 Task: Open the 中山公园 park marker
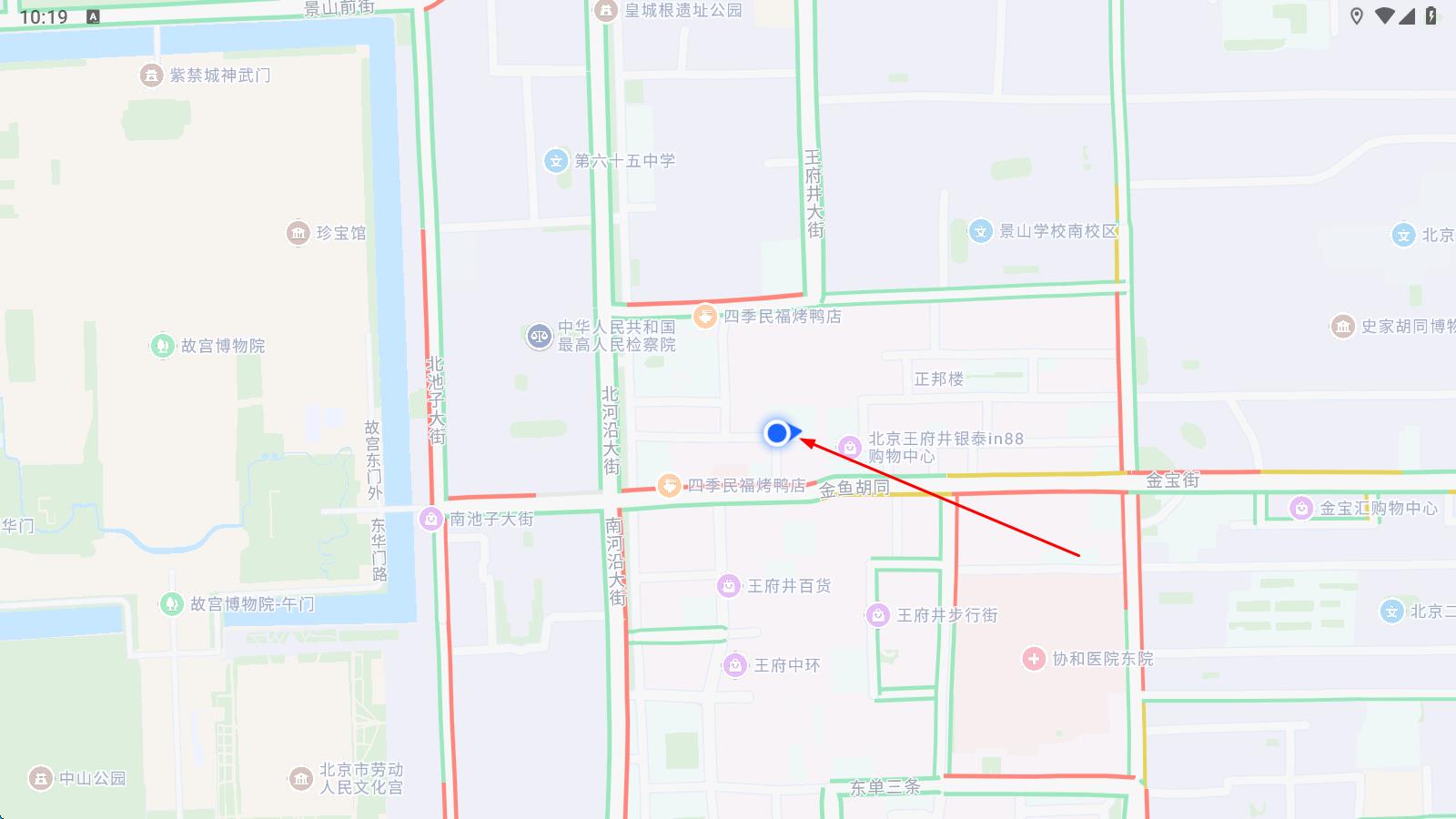point(40,778)
